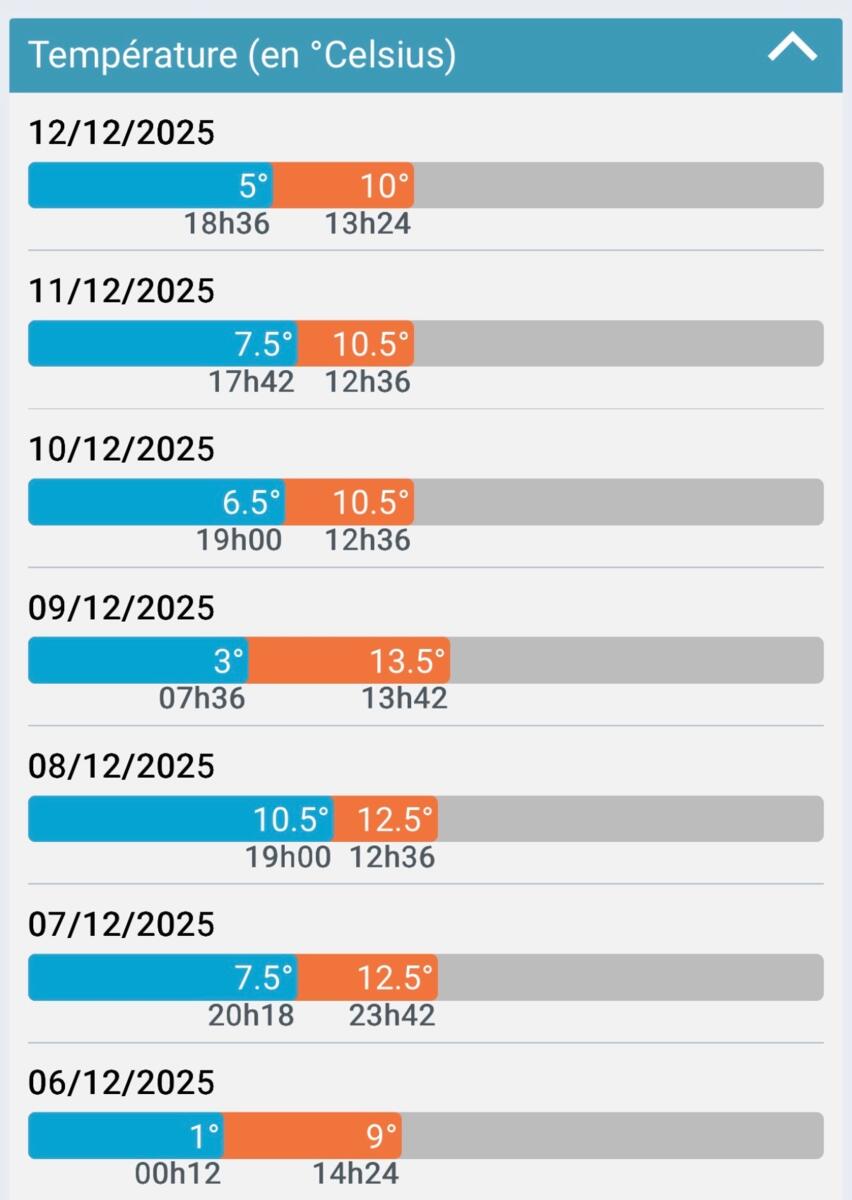Image resolution: width=852 pixels, height=1200 pixels.
Task: Collapse the Température section with the chevron
Action: [792, 50]
